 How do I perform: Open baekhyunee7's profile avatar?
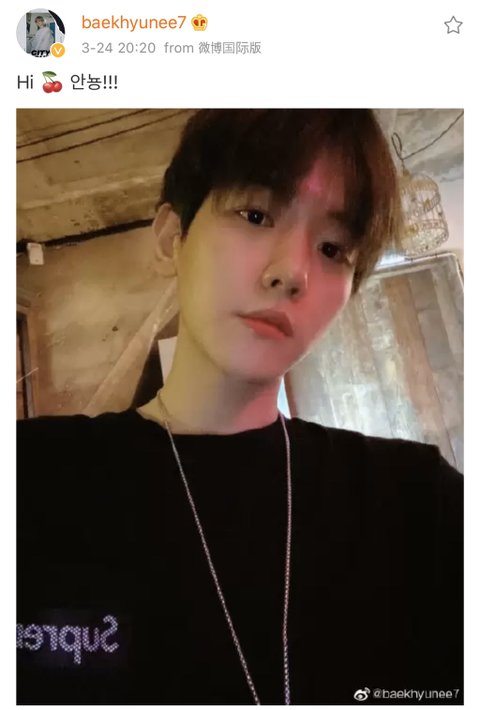tap(40, 33)
